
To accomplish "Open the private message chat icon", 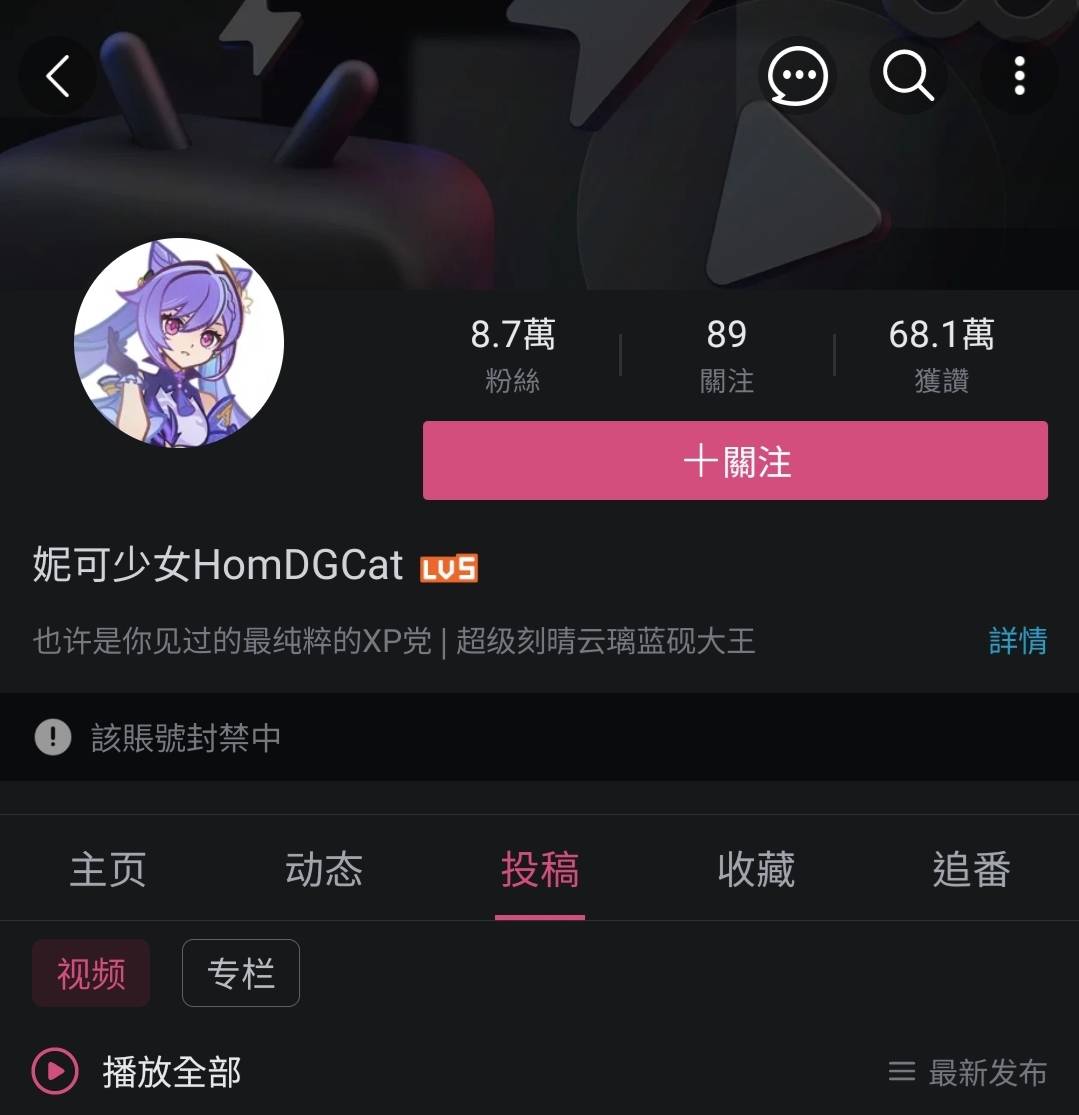I will 797,75.
